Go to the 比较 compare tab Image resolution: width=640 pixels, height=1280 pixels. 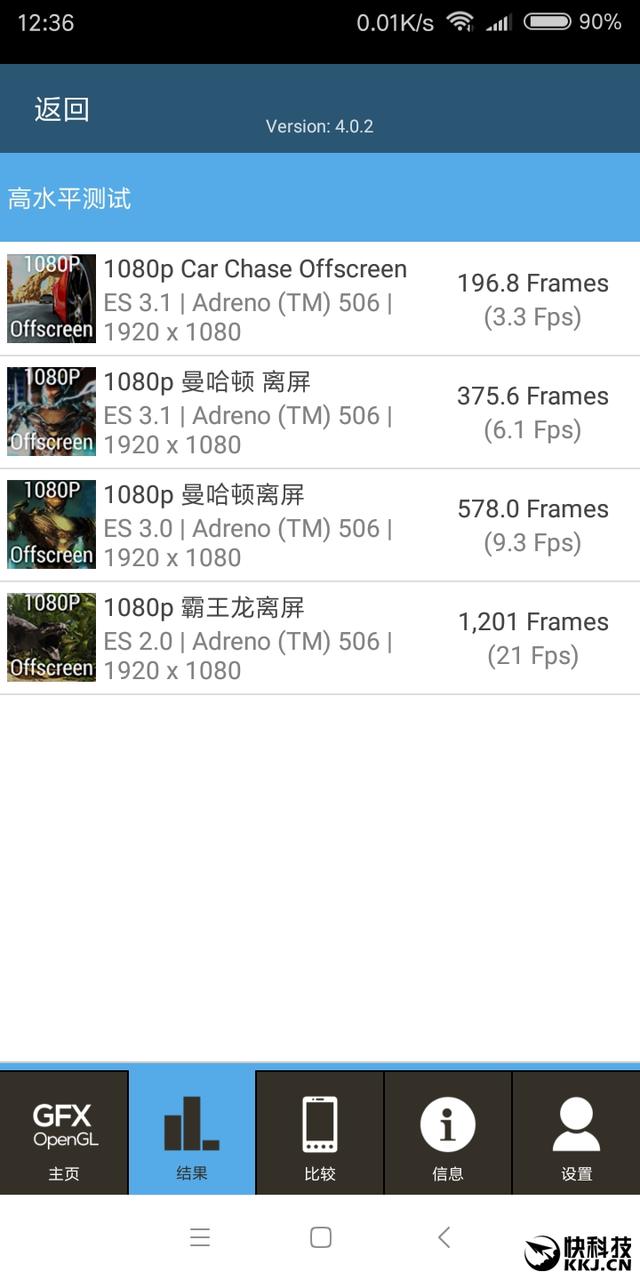pyautogui.click(x=320, y=1133)
